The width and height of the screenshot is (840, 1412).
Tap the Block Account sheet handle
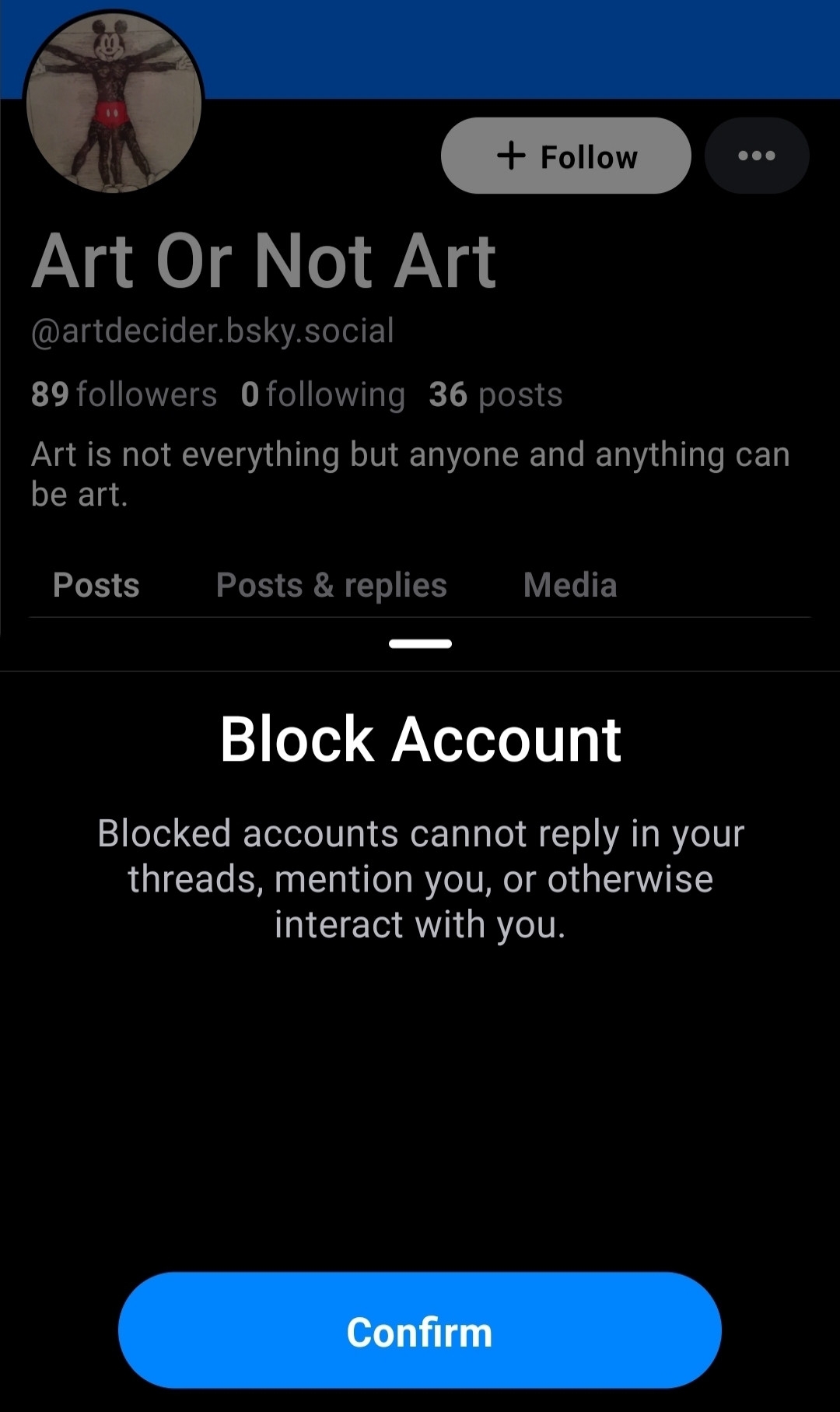click(420, 643)
